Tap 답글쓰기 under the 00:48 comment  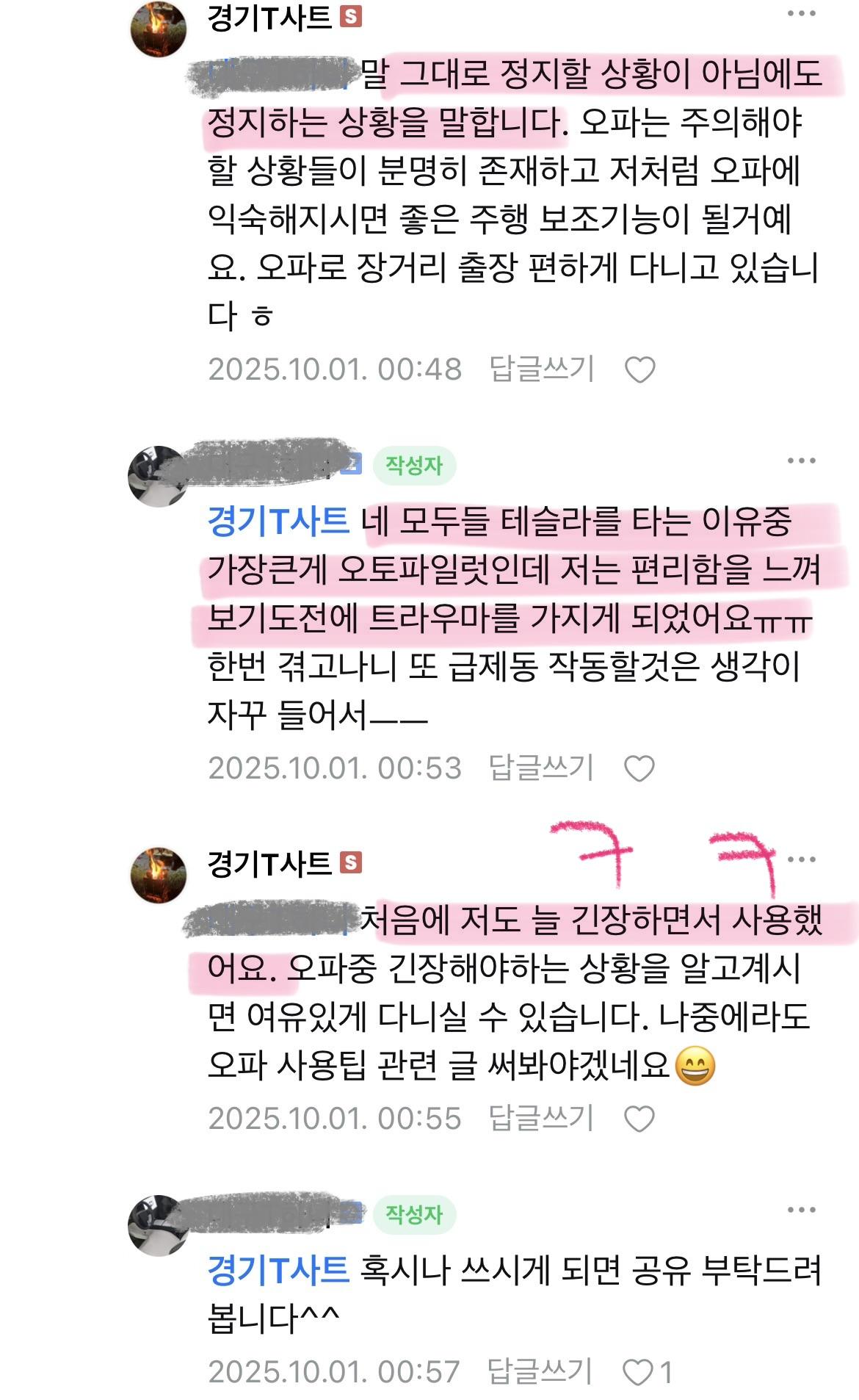tap(542, 369)
